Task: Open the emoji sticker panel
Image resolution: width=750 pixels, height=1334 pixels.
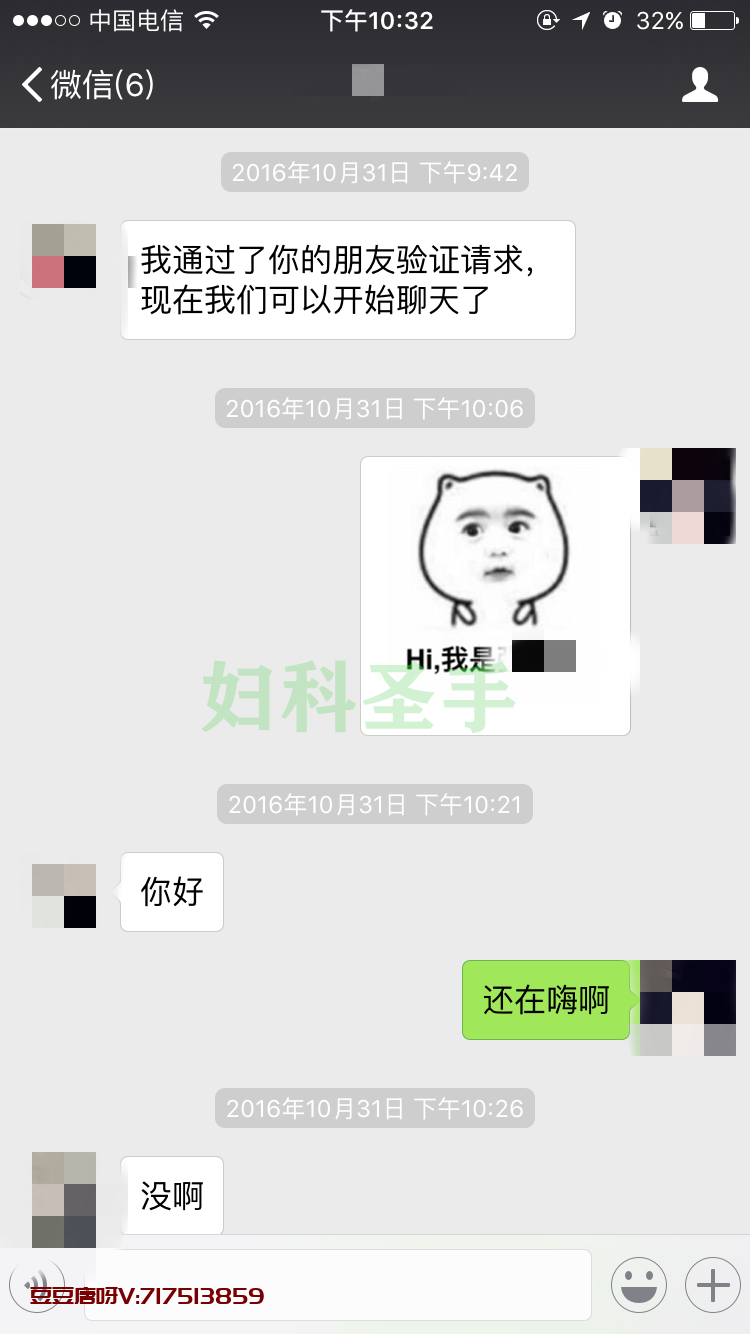Action: (x=638, y=1284)
